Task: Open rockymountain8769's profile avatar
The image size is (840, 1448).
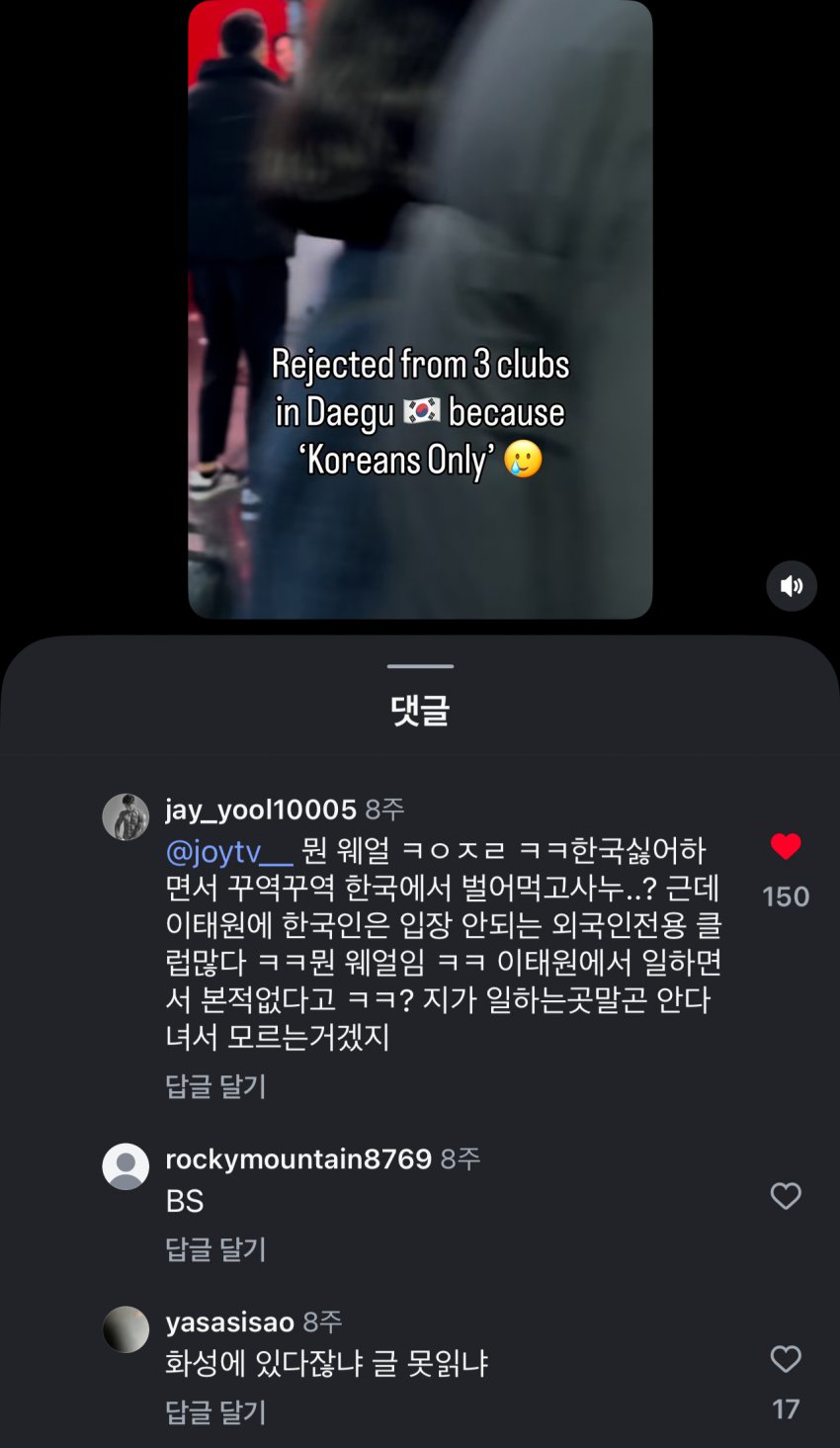Action: [x=126, y=1166]
